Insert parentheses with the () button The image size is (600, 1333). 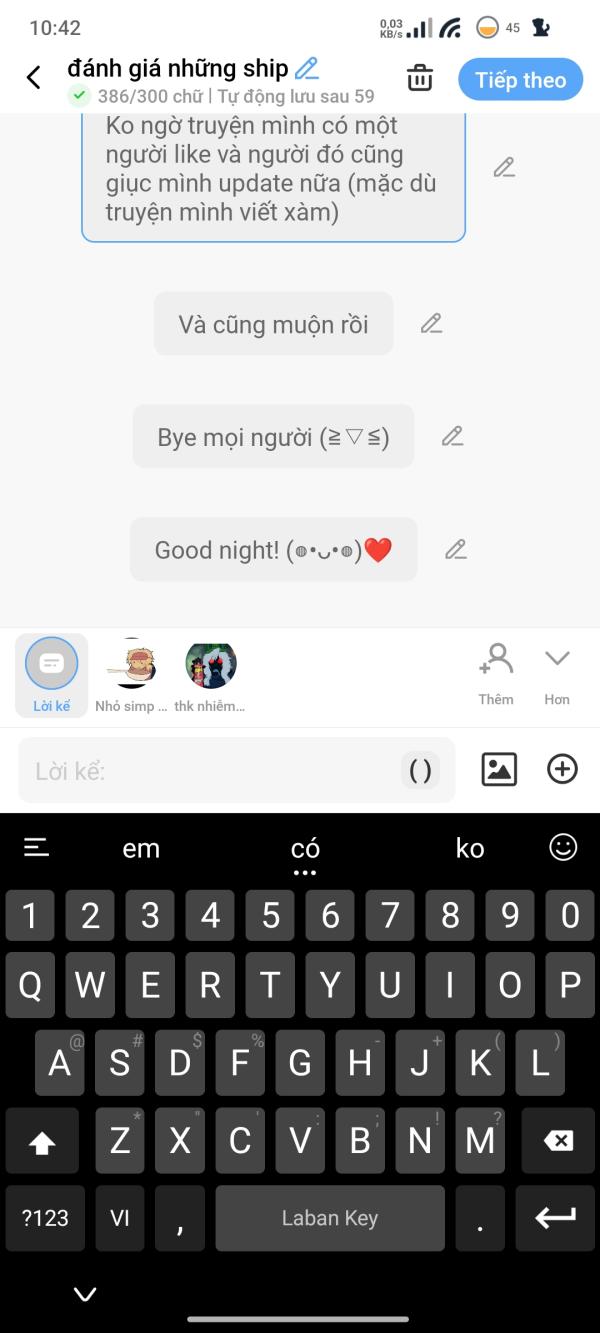pos(421,770)
